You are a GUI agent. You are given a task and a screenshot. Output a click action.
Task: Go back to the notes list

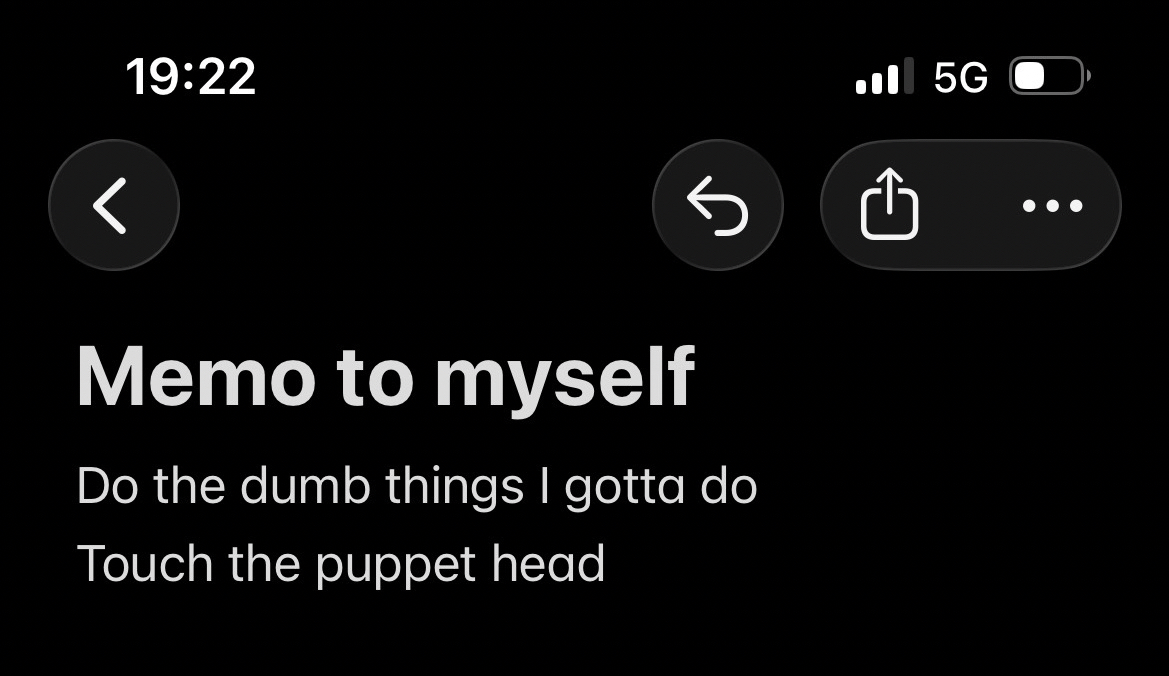pos(113,205)
